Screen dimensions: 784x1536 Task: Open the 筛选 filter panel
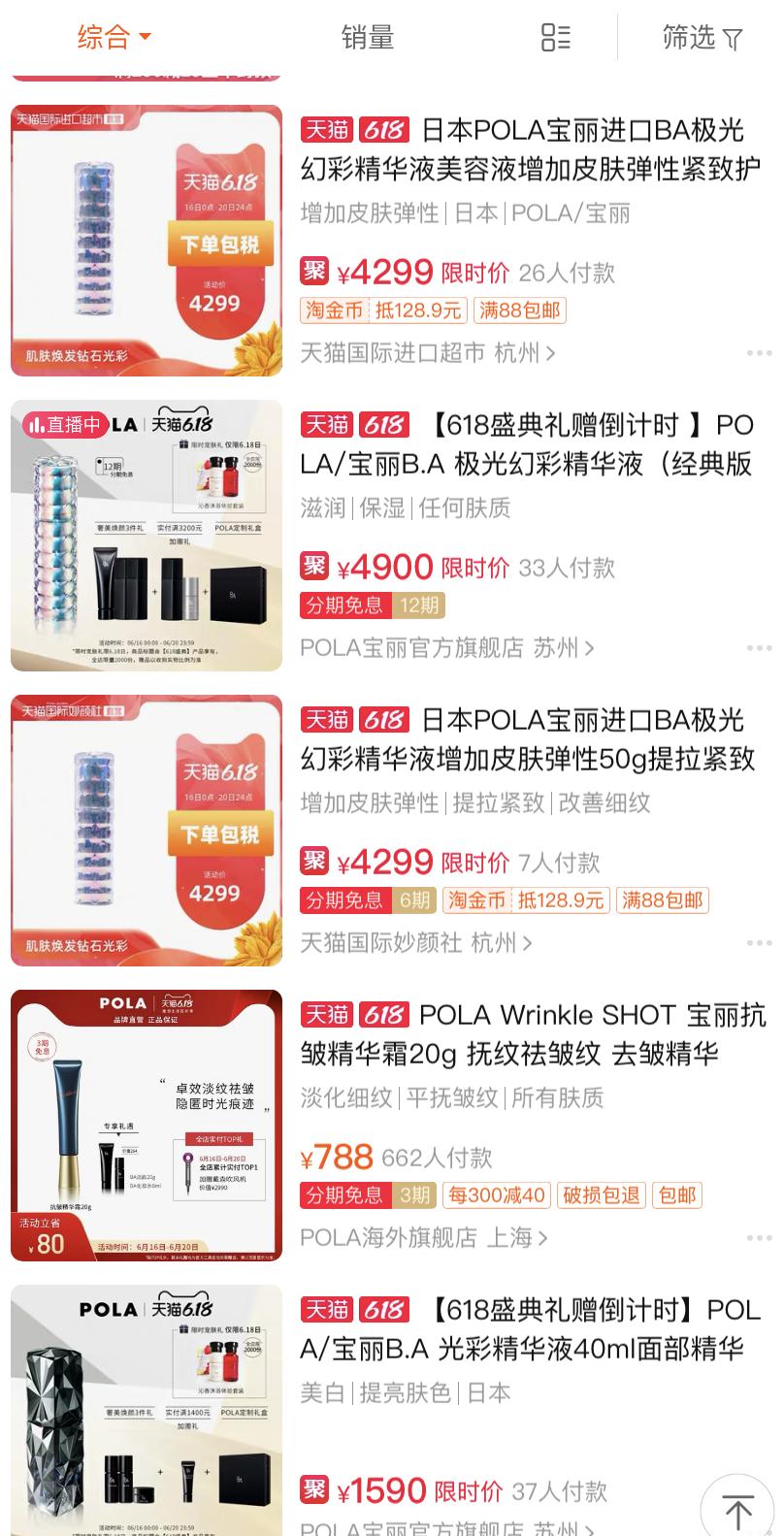pyautogui.click(x=702, y=38)
